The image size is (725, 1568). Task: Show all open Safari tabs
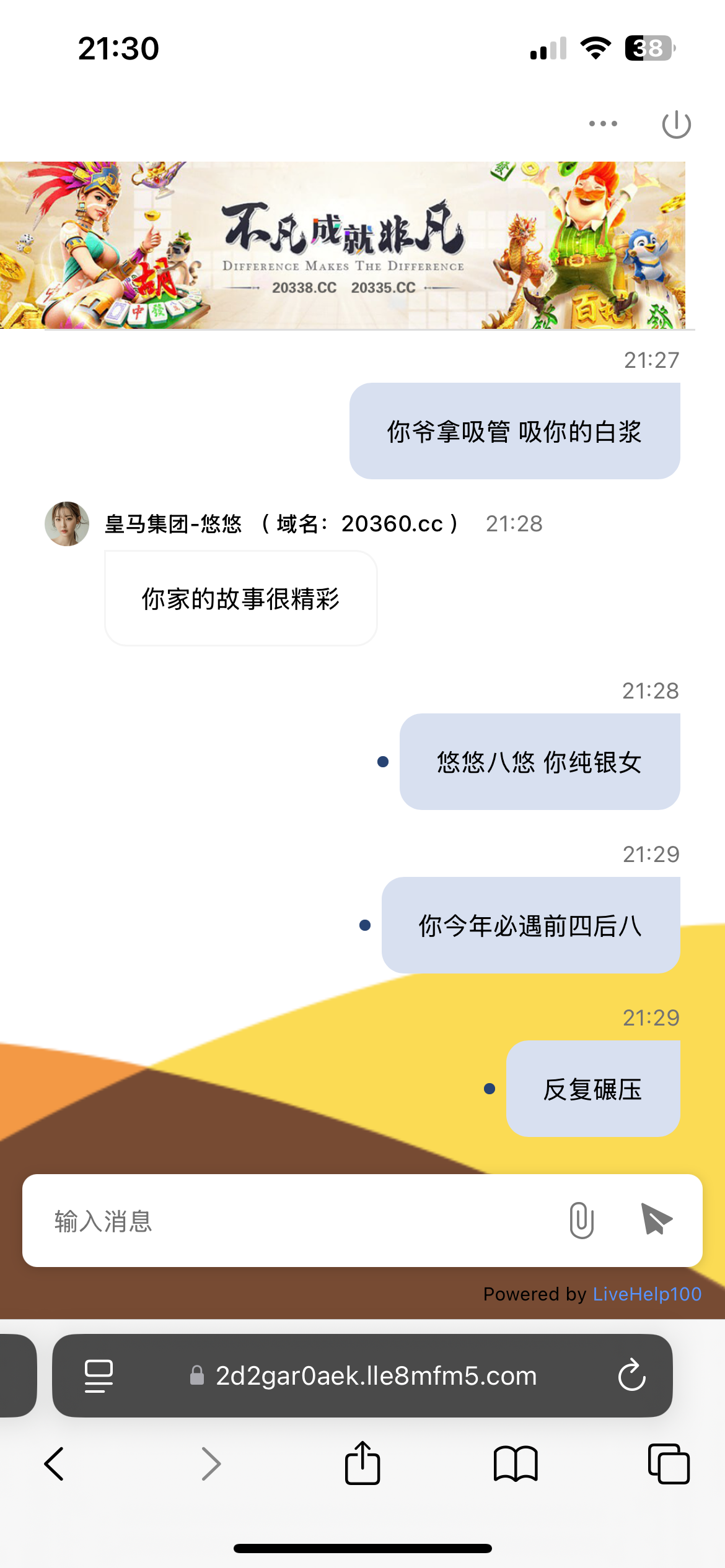pos(668,1464)
